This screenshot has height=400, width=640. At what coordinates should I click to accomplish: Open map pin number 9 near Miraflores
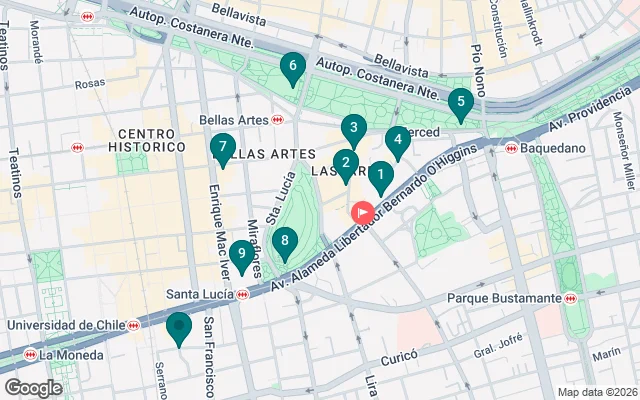(x=241, y=254)
